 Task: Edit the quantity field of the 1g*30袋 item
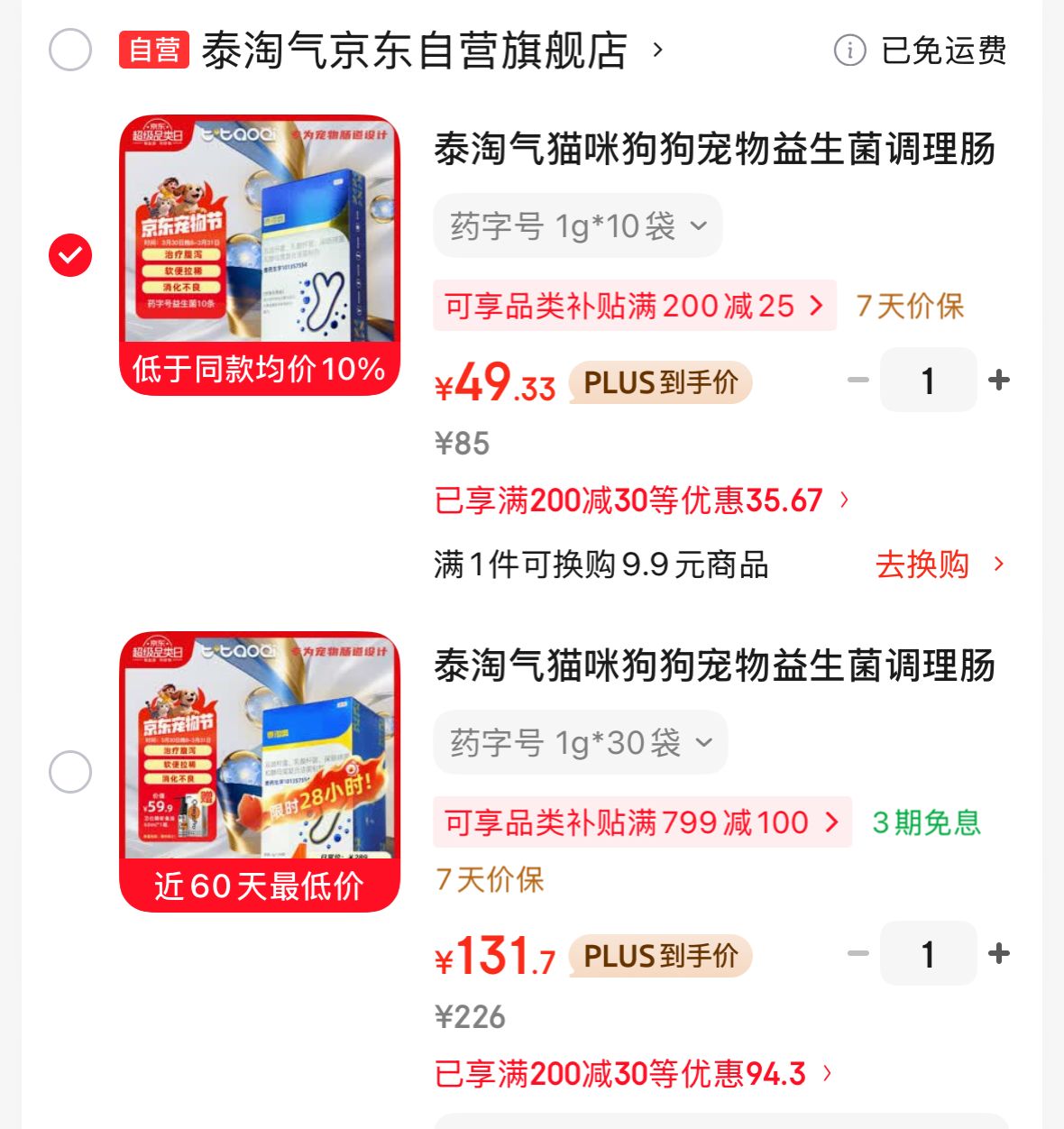928,953
